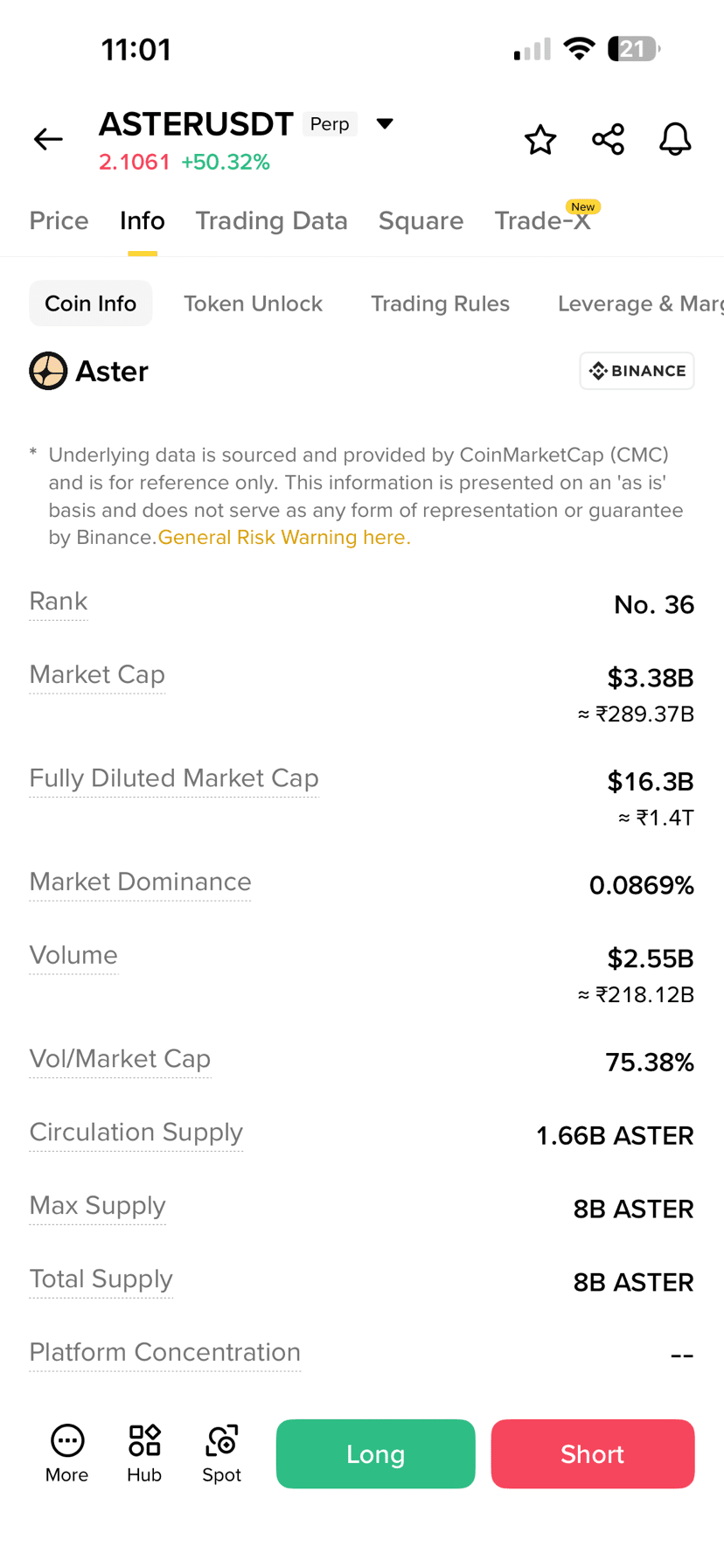Tap the red Short button
The image size is (724, 1568).
coord(593,1453)
